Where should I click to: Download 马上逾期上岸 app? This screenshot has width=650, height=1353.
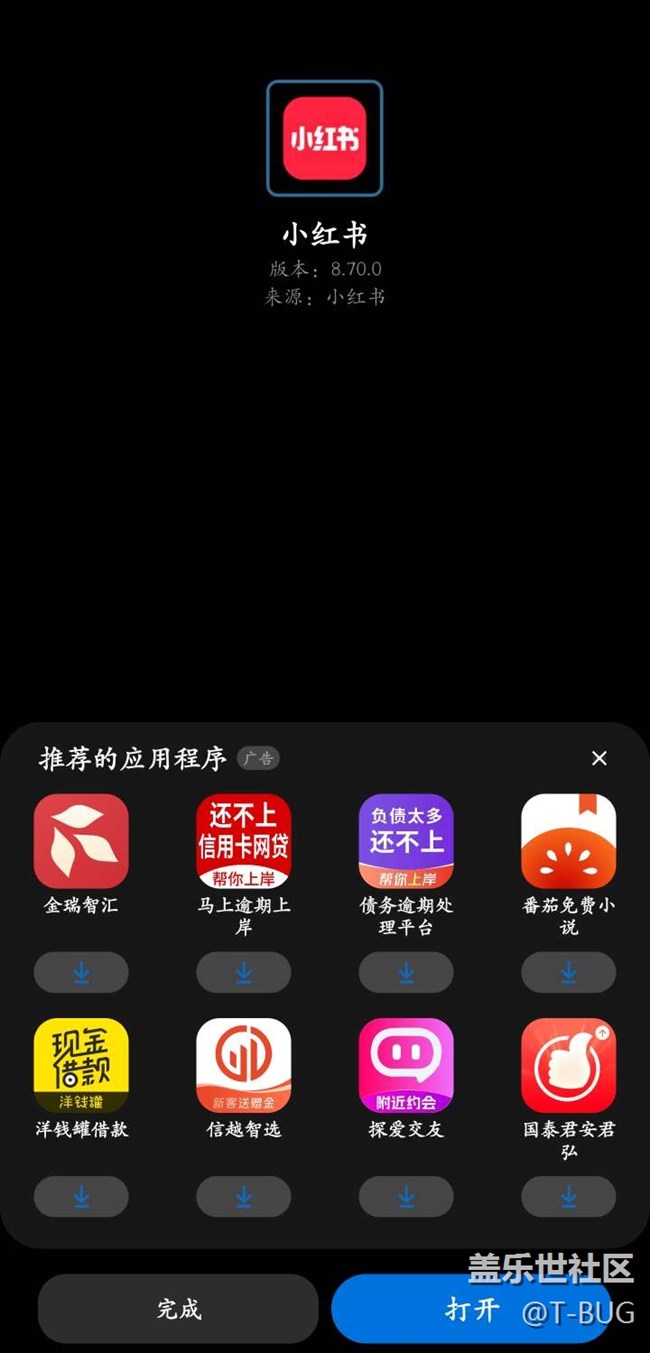(243, 972)
